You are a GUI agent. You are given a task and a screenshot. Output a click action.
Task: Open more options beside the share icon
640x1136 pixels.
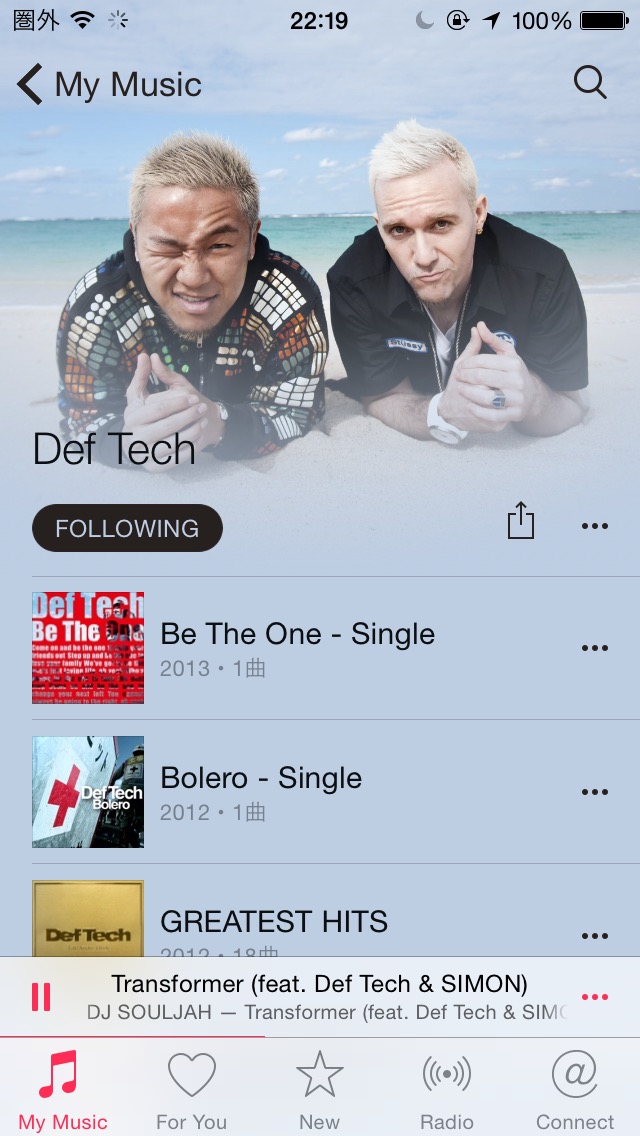pyautogui.click(x=594, y=527)
